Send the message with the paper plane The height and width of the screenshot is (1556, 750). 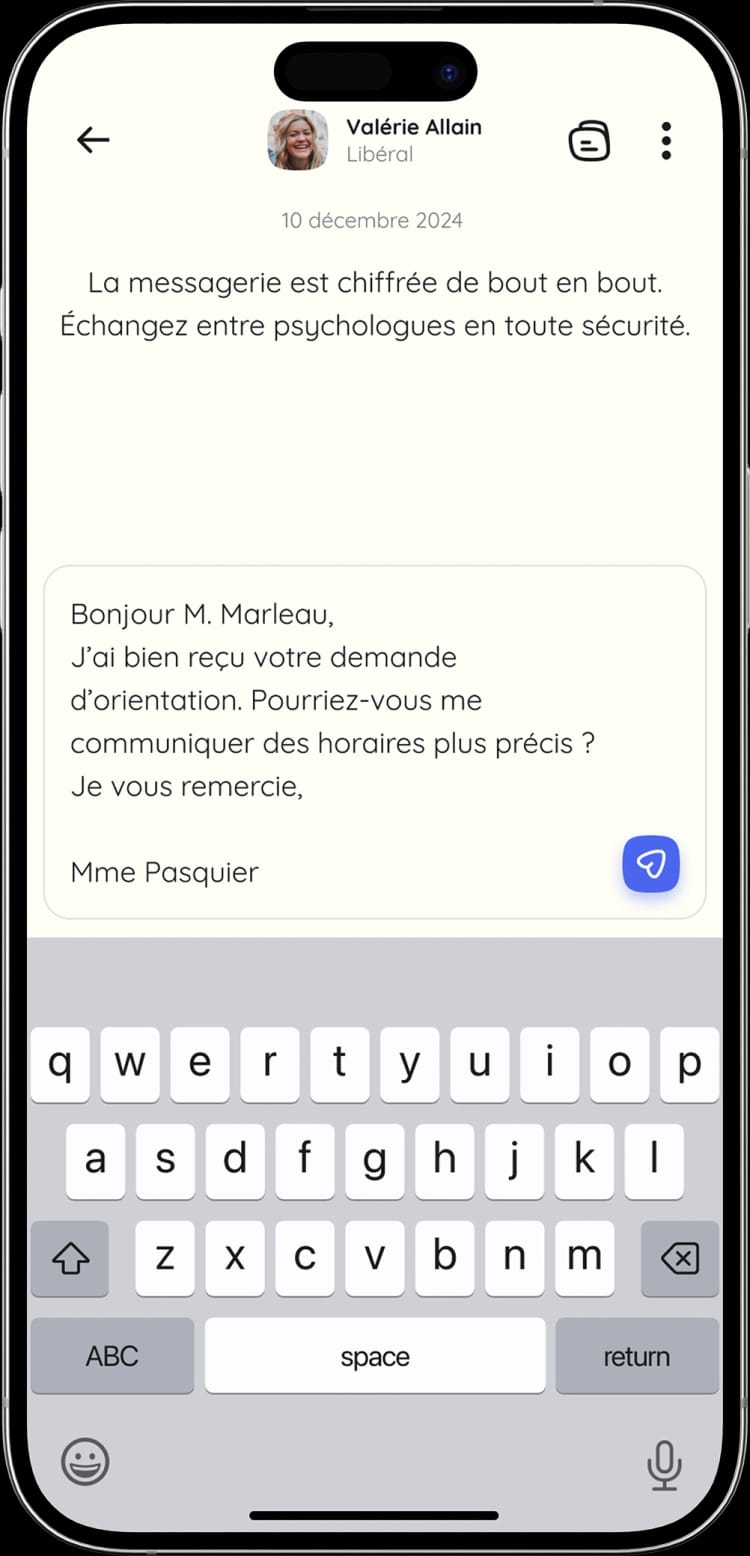tap(651, 864)
